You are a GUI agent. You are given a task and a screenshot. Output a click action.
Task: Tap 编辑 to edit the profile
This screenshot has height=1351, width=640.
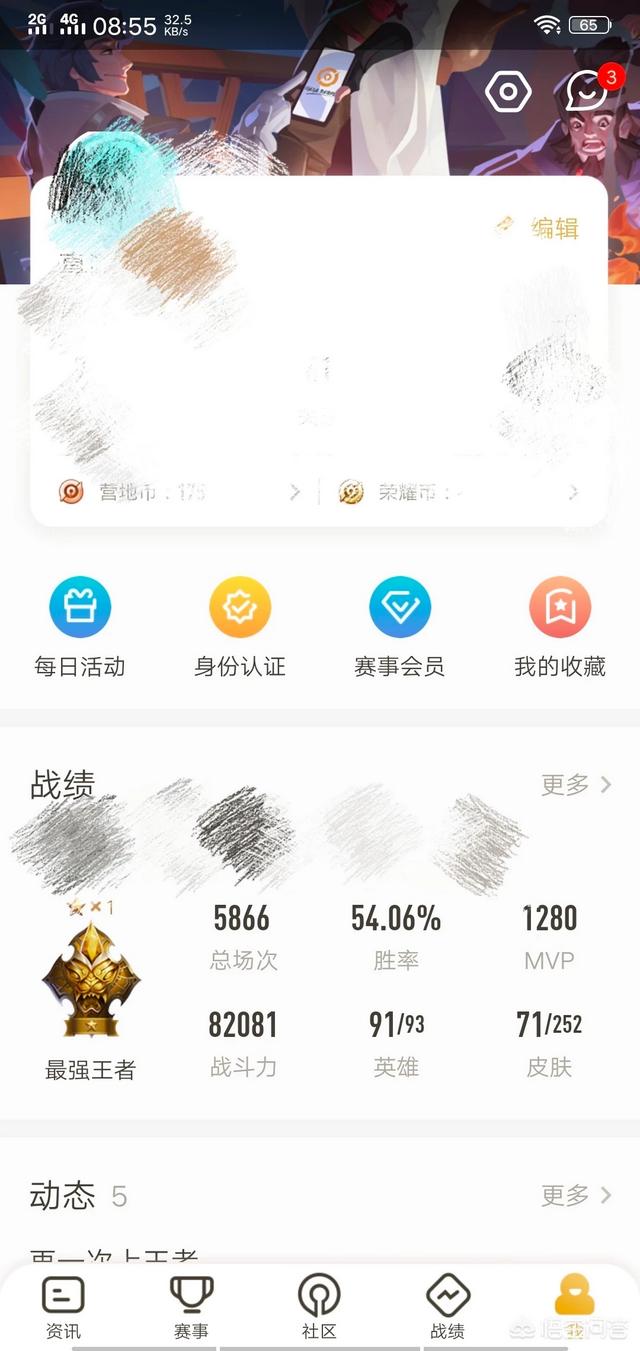[539, 228]
